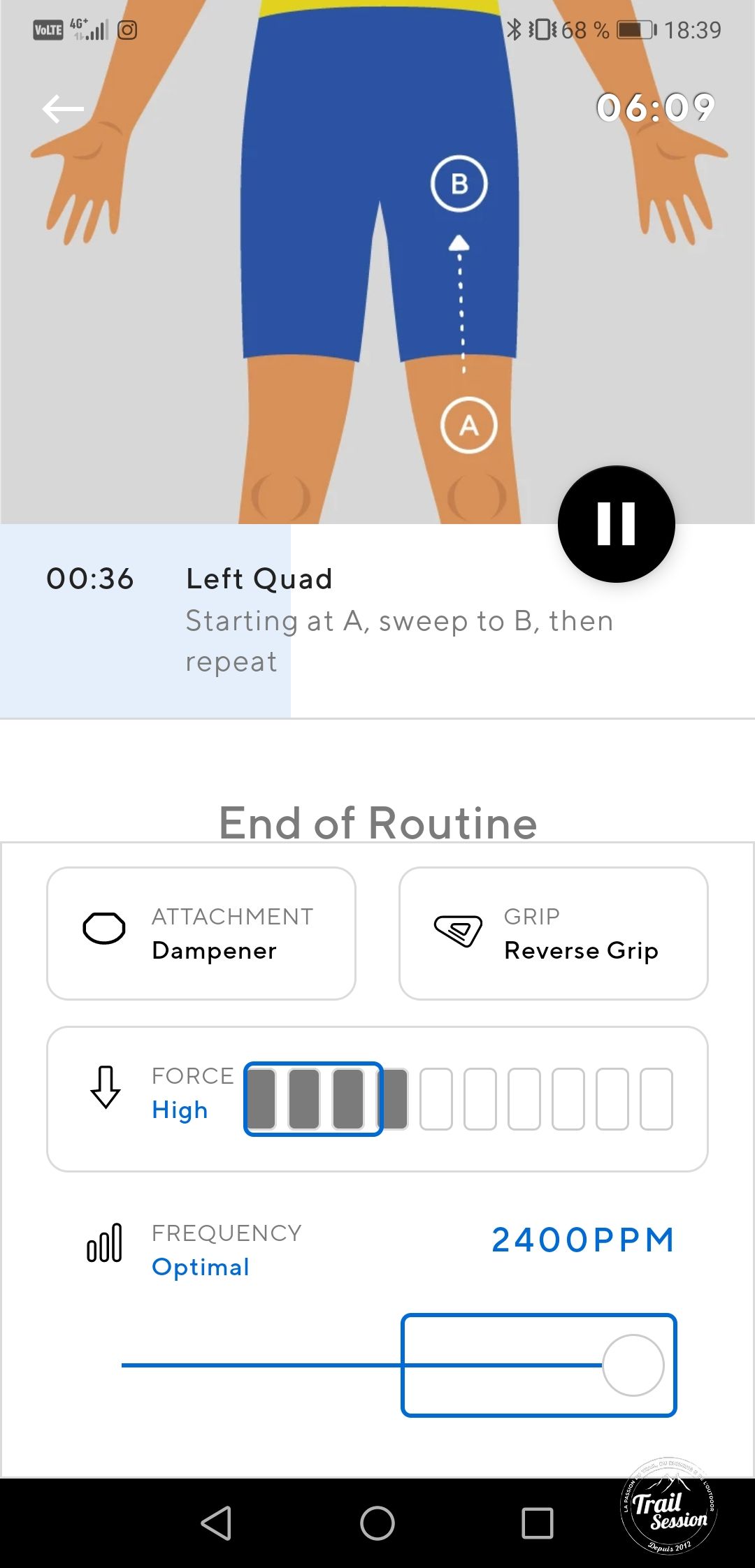
Task: Tap the system back button
Action: coord(216,1523)
